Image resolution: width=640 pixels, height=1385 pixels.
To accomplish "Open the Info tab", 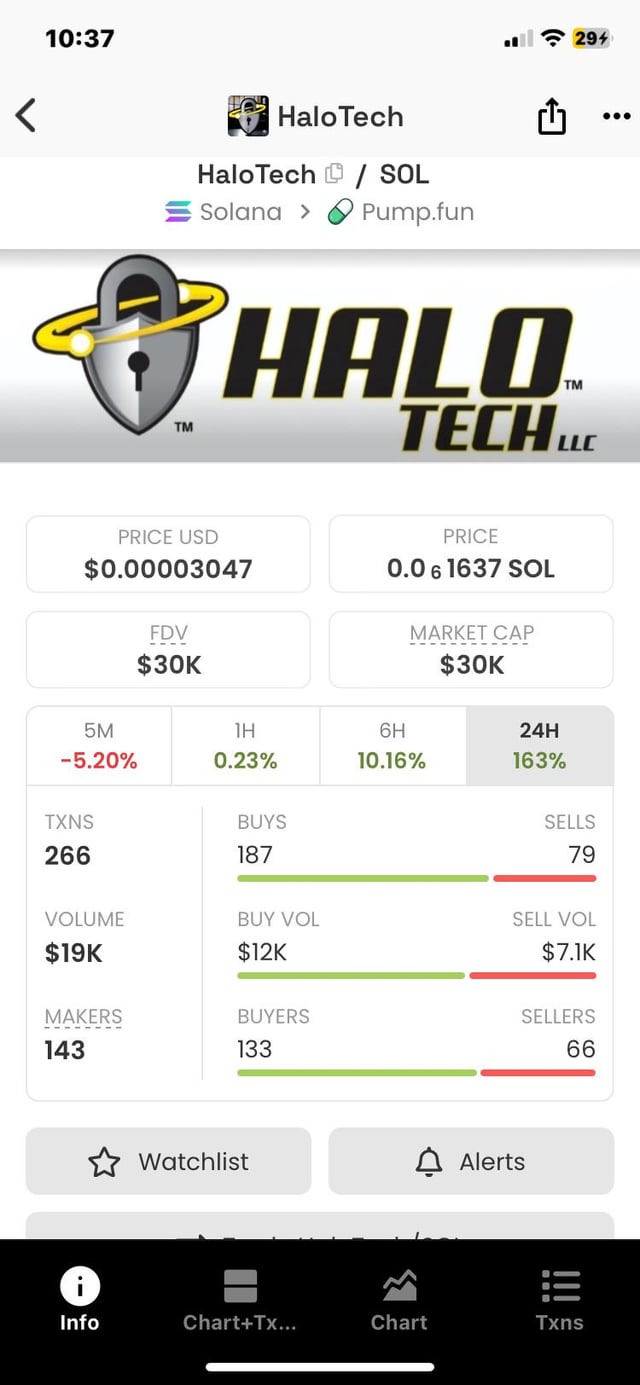I will pos(80,1299).
